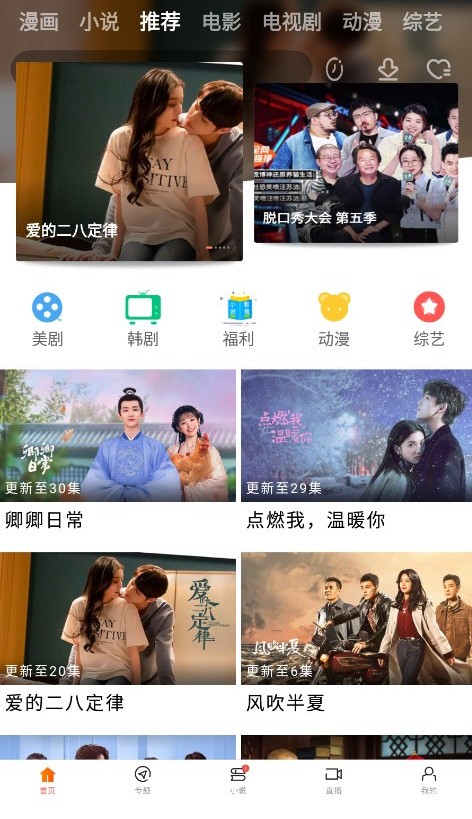Switch to the 电影 tab
Viewport: 472px width, 819px height.
pos(222,22)
